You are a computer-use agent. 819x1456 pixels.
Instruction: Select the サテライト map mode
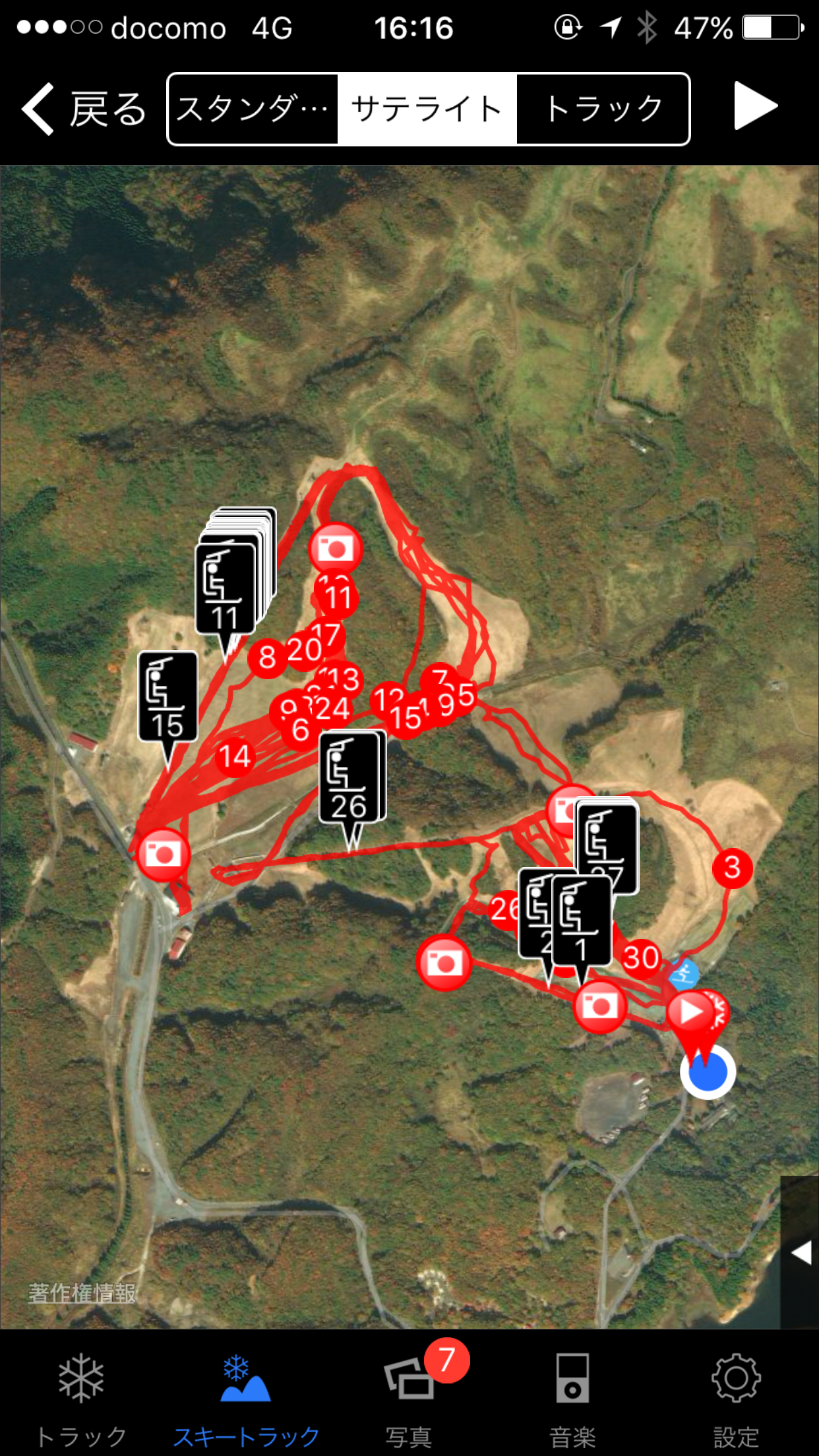[427, 109]
